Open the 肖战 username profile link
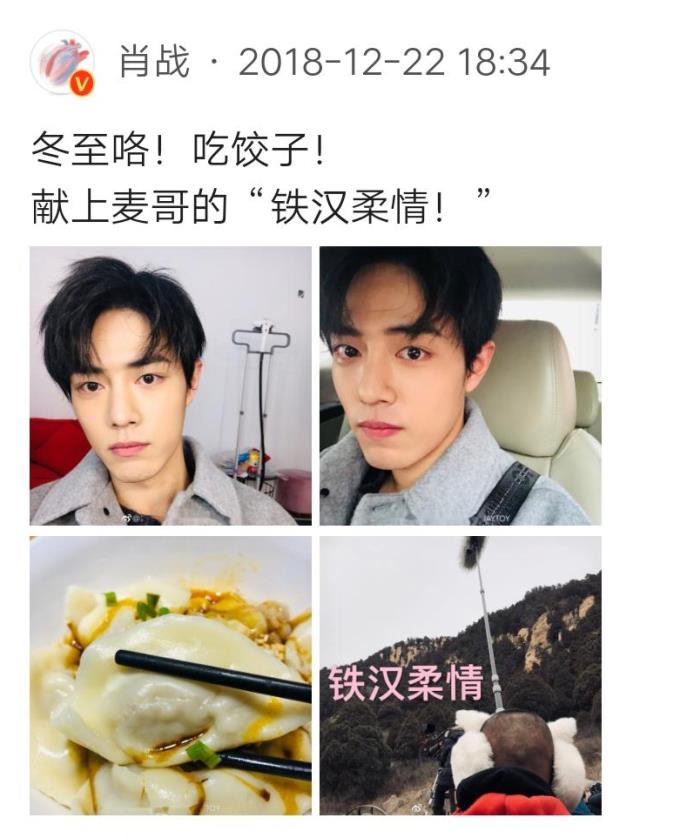The width and height of the screenshot is (700, 838). pyautogui.click(x=154, y=63)
